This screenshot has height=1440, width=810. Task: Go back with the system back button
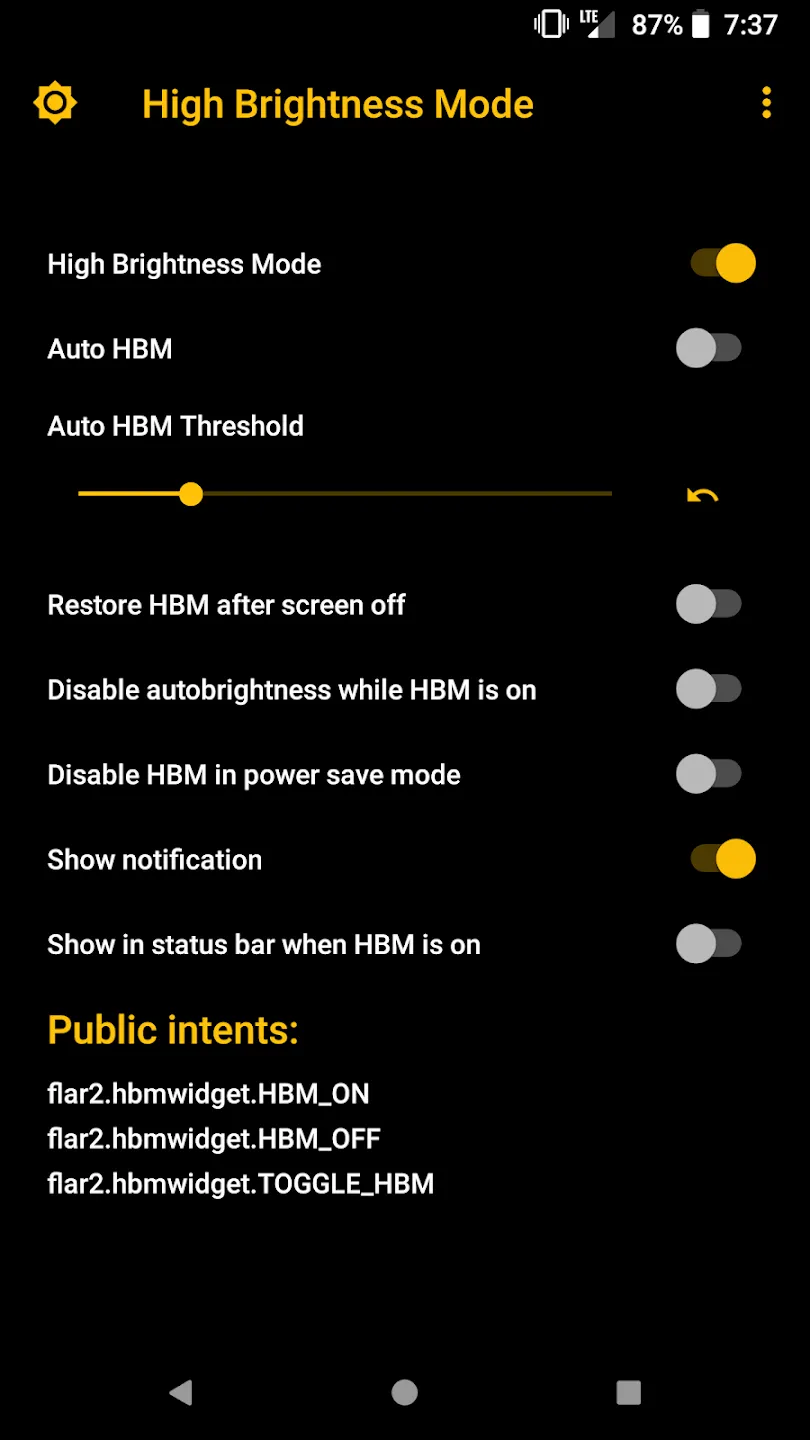pos(181,1392)
